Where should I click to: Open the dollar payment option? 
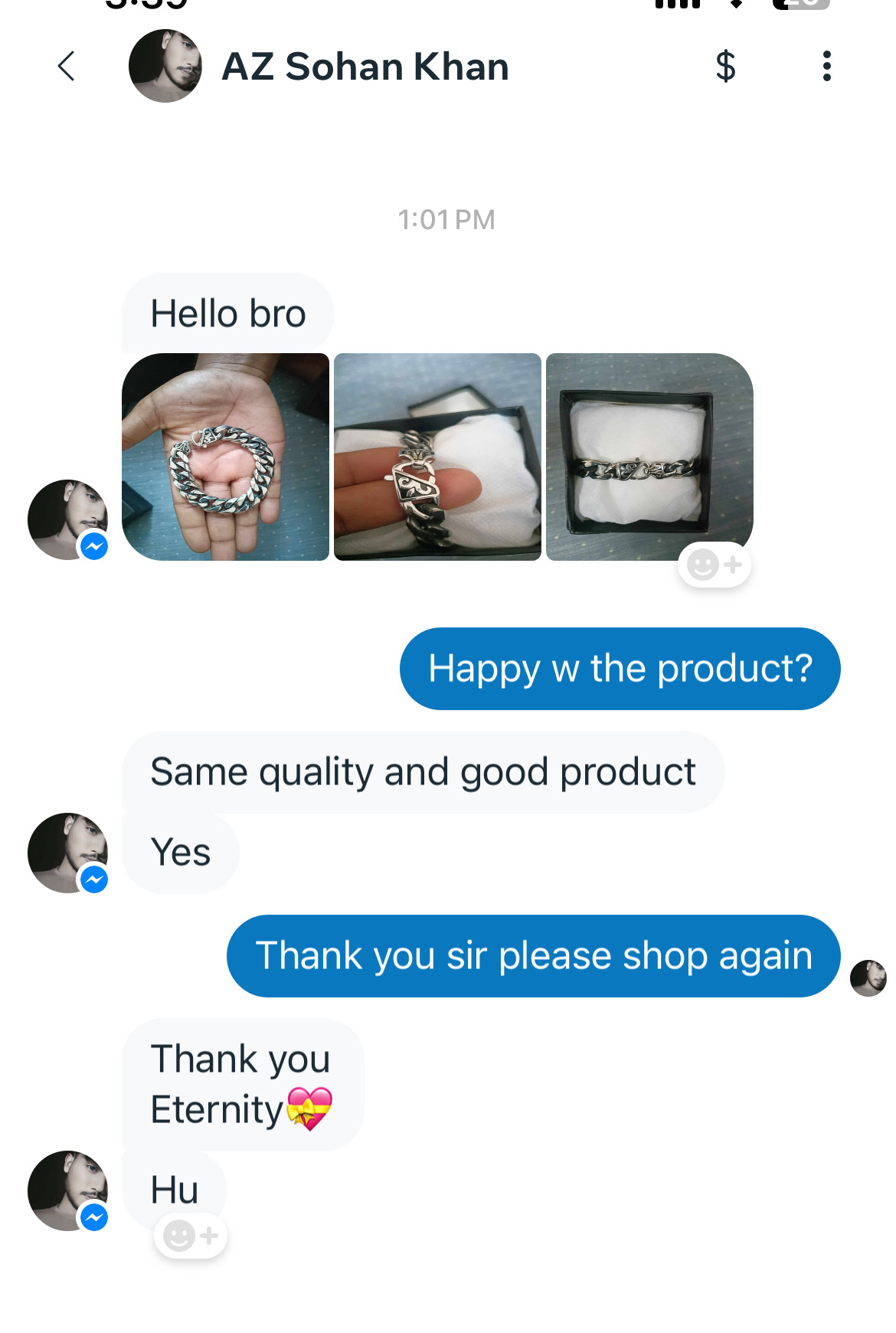(x=725, y=67)
